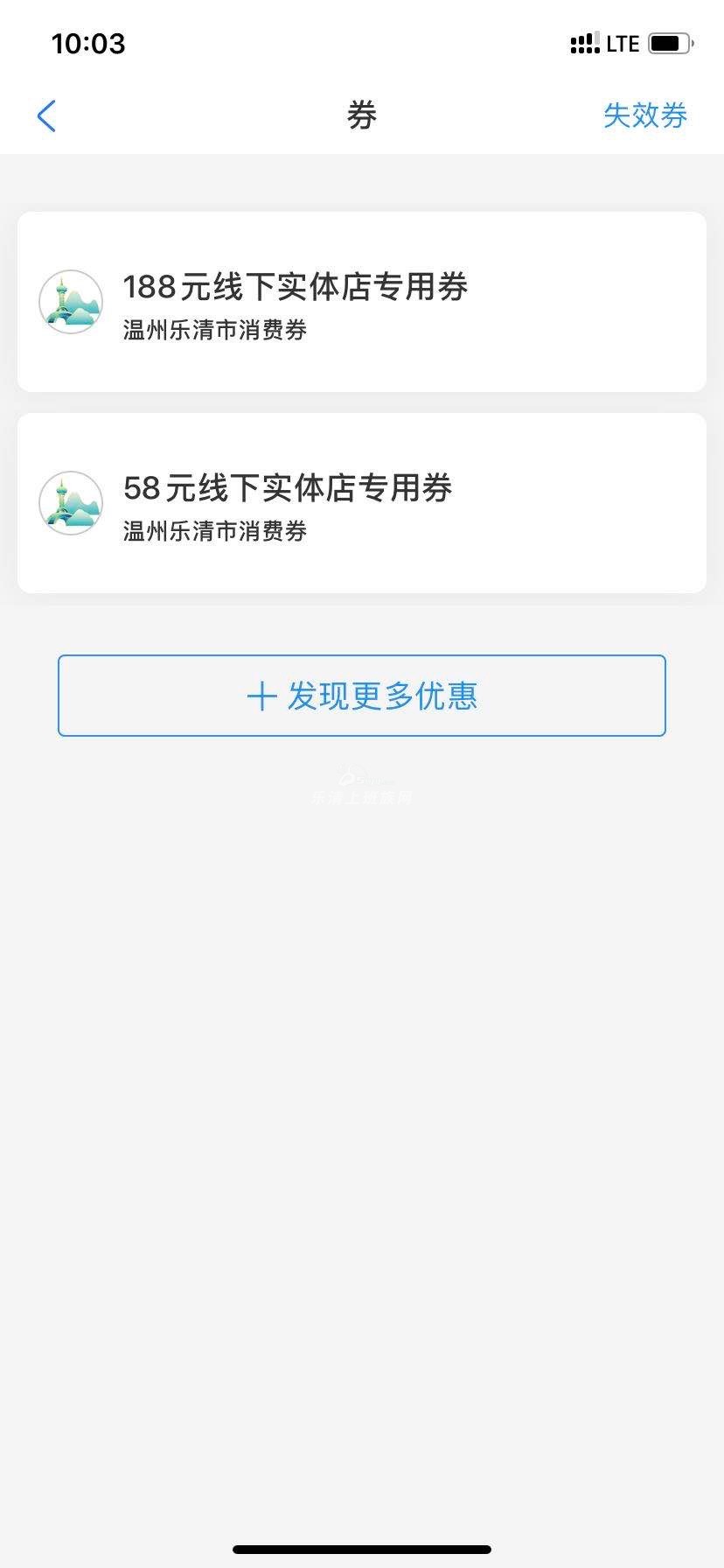Tap 发现更多优惠 to find more offers
This screenshot has height=1568, width=724.
[x=361, y=696]
